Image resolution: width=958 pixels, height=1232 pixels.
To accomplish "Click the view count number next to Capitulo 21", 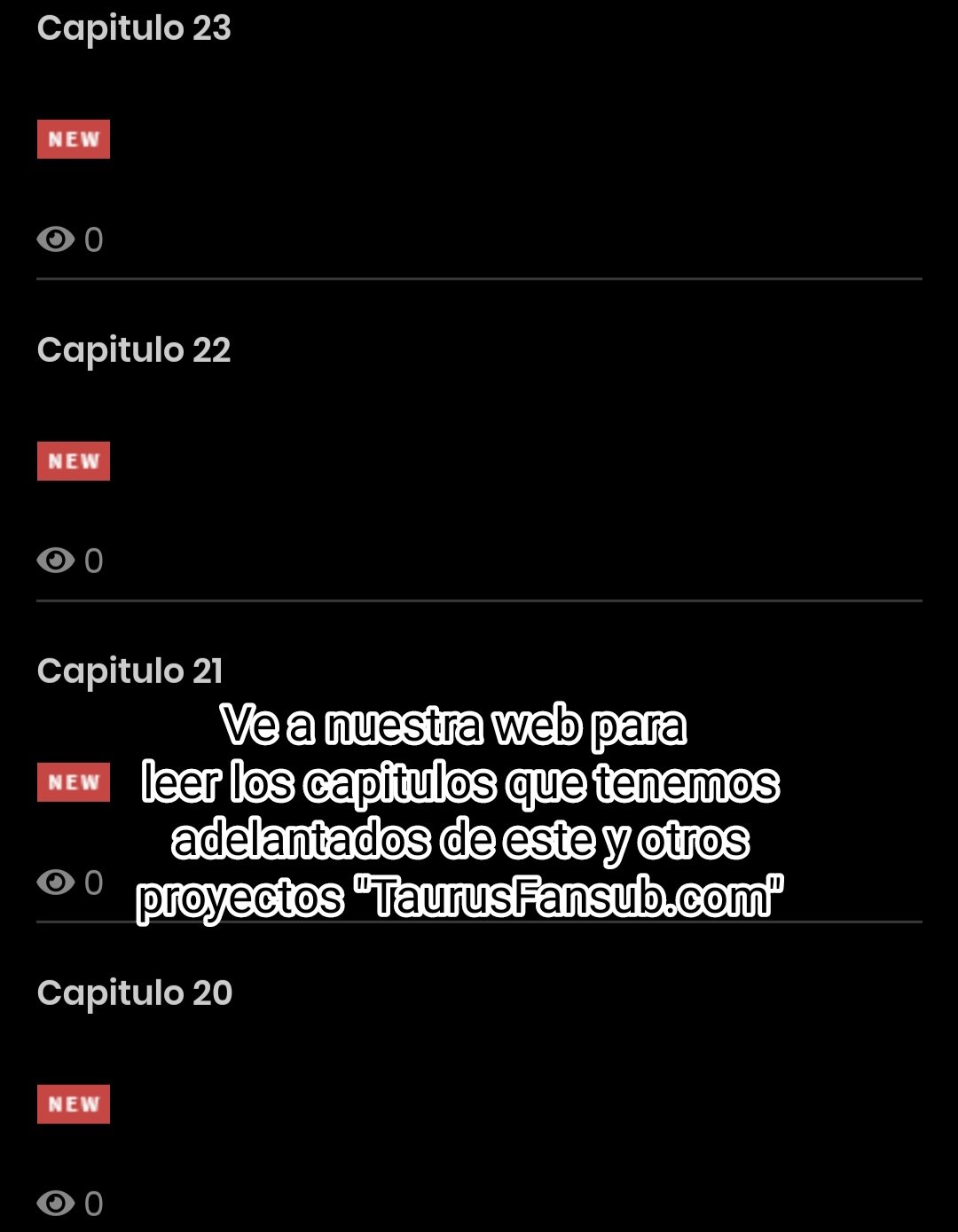I will (91, 883).
